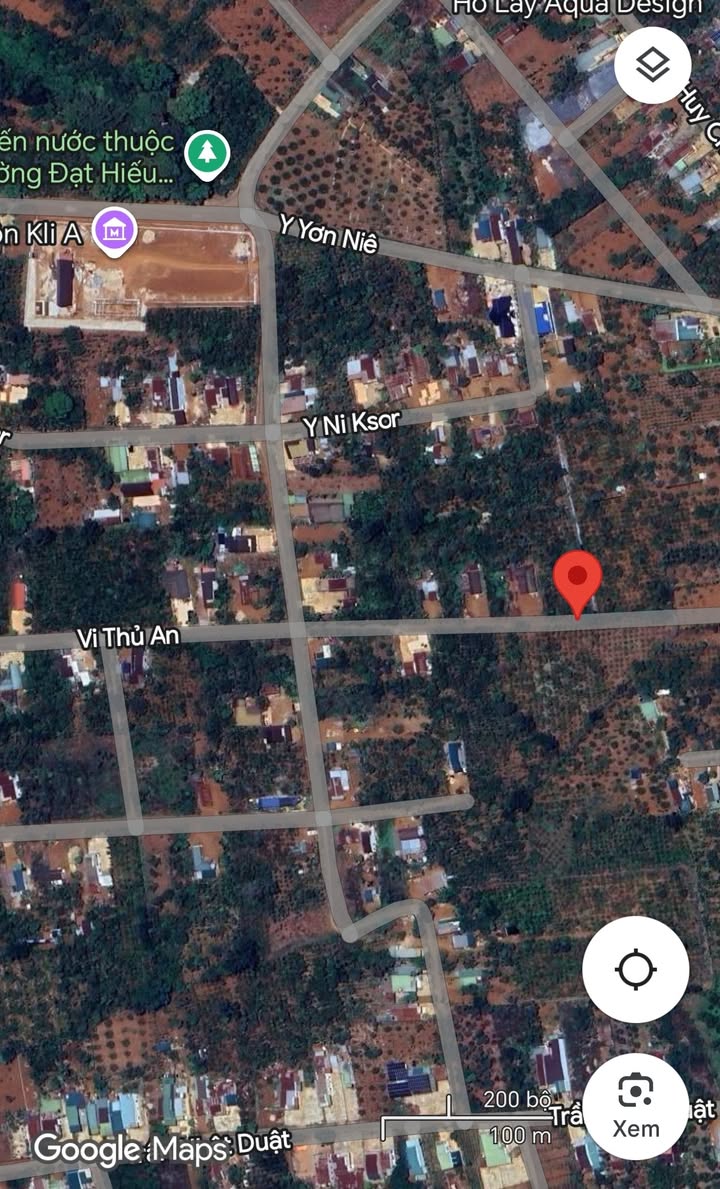
Task: Center map on my current location
Action: (x=636, y=969)
